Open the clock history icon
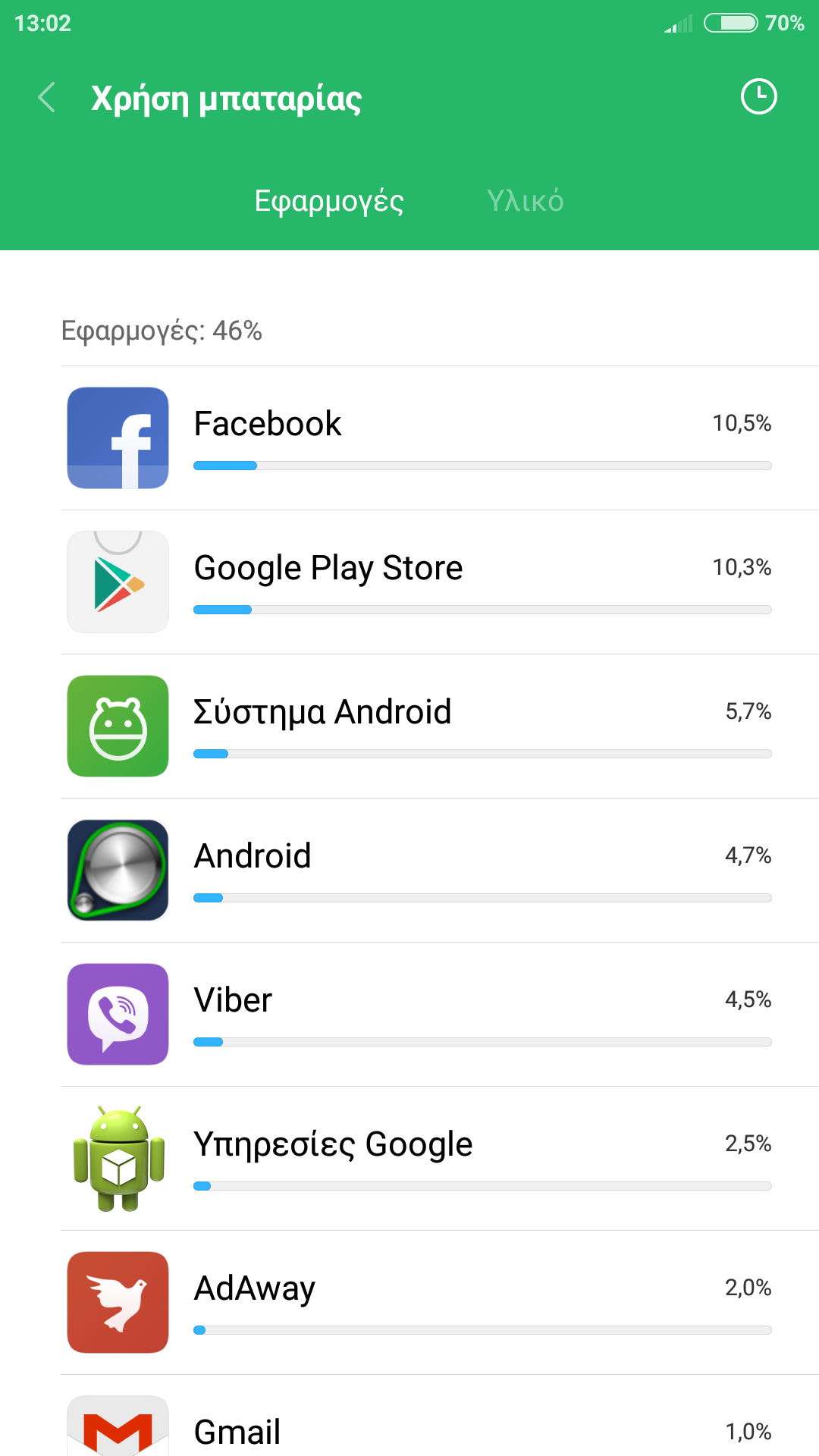The image size is (819, 1456). coord(758,97)
